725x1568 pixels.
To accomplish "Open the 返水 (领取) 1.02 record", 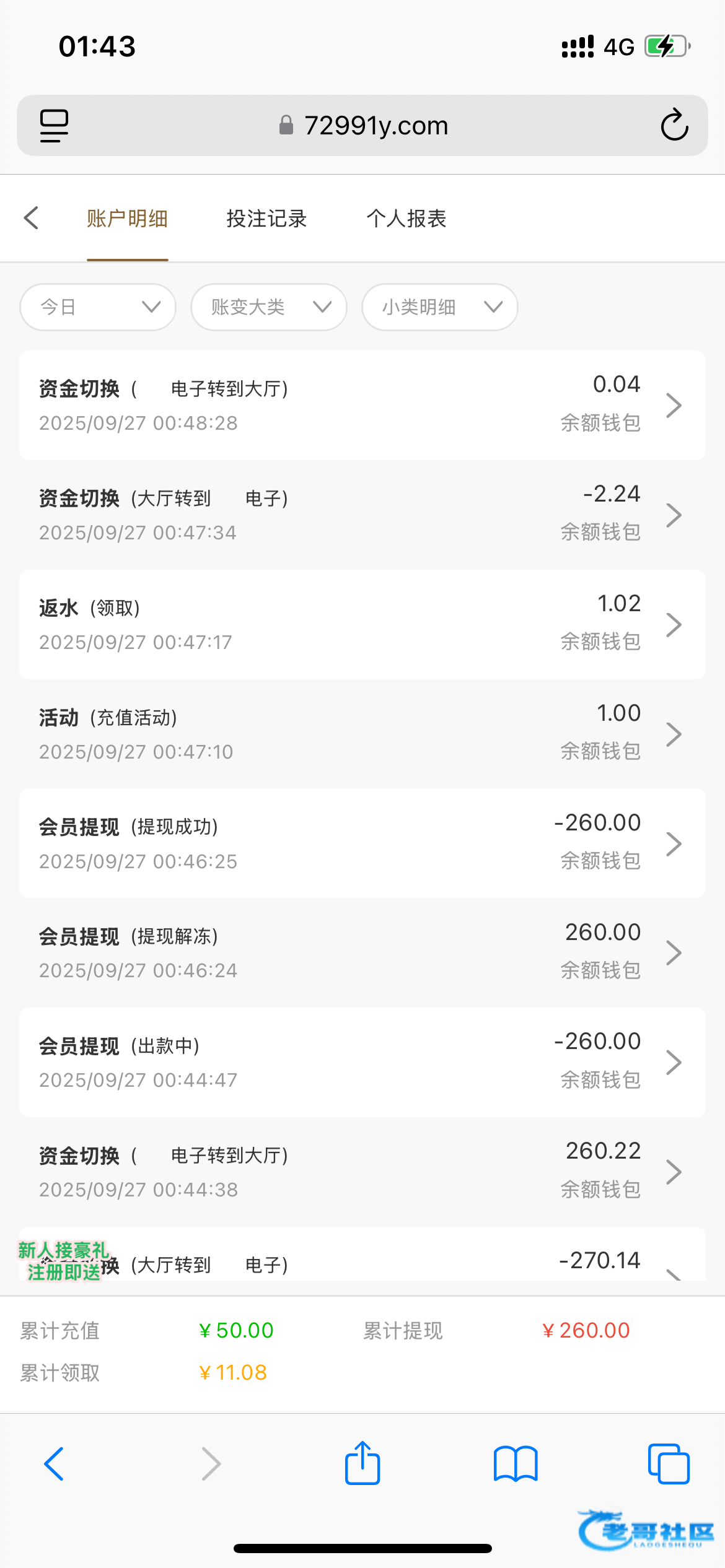I will coord(362,624).
